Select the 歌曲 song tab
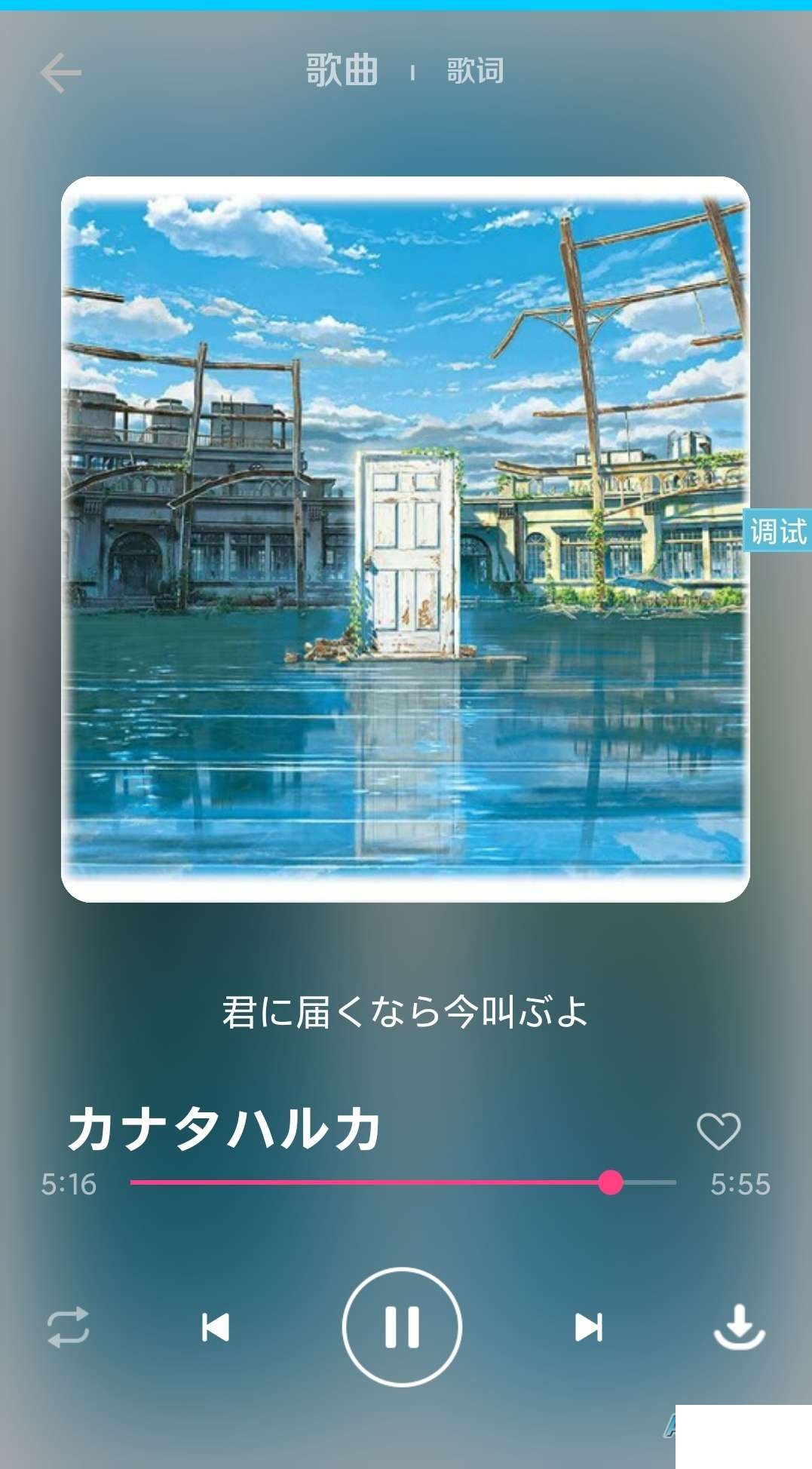812x1469 pixels. point(342,71)
